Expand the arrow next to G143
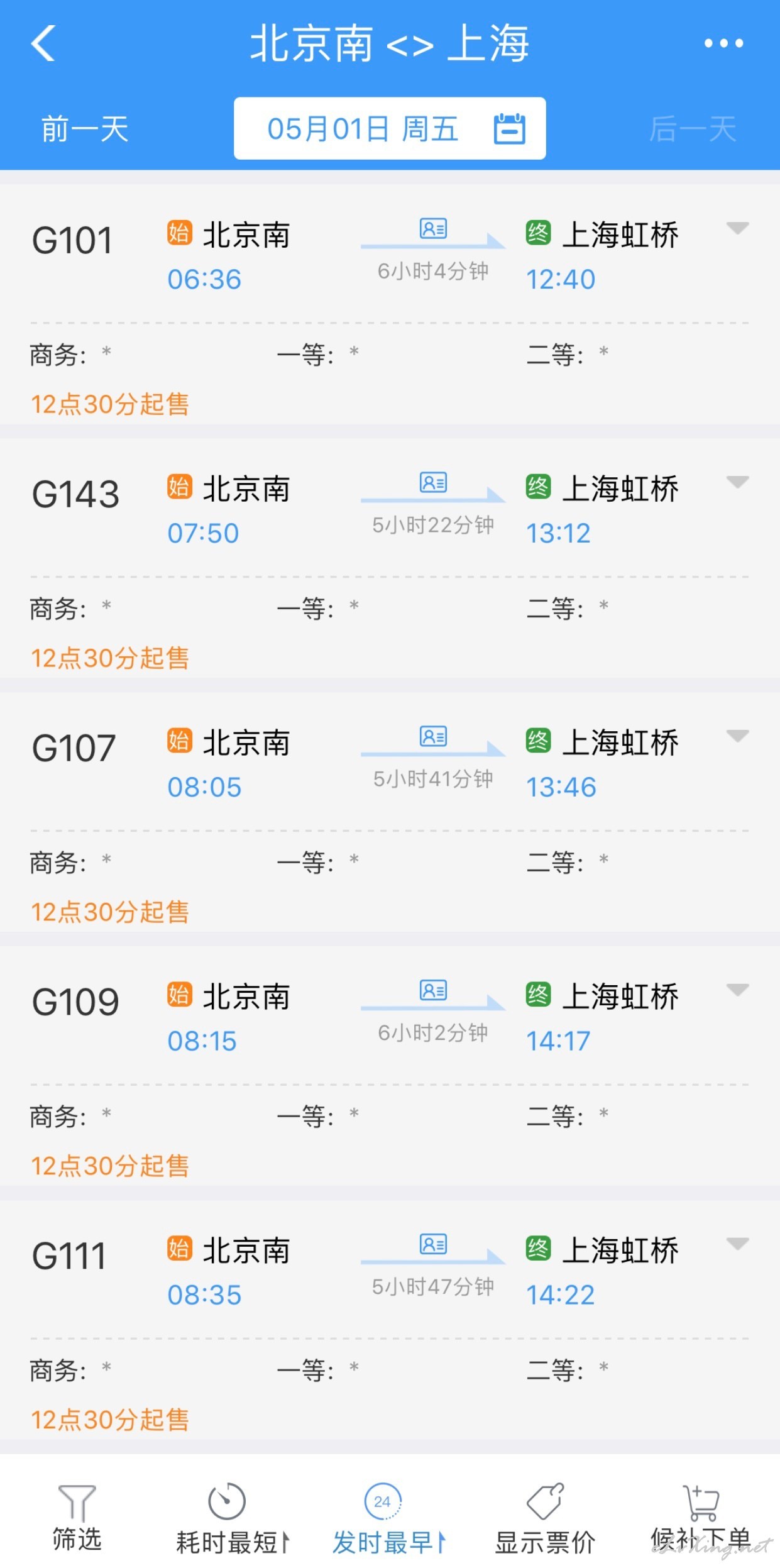The width and height of the screenshot is (780, 1568). pos(737,482)
